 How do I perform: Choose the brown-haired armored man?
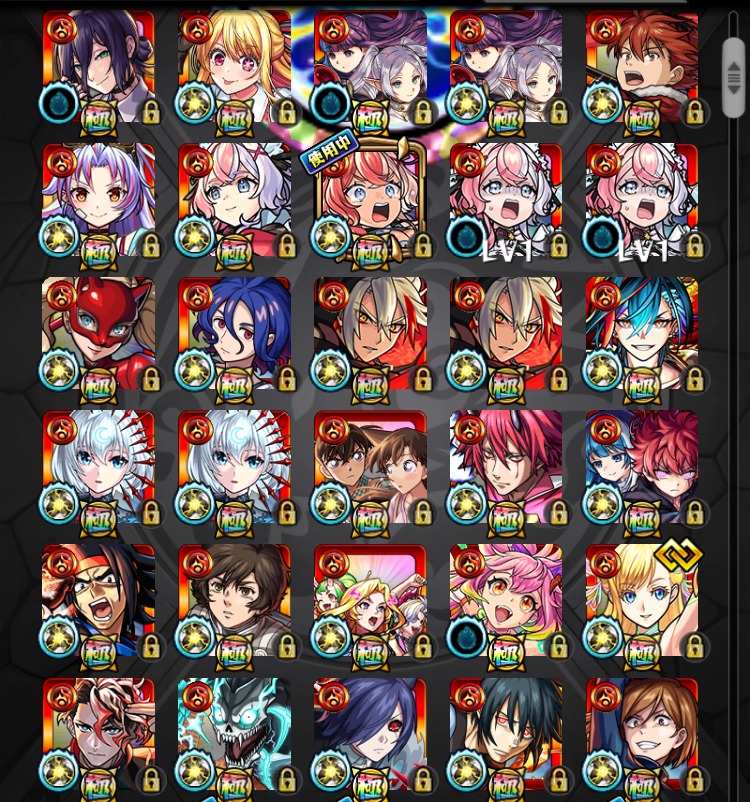234,601
